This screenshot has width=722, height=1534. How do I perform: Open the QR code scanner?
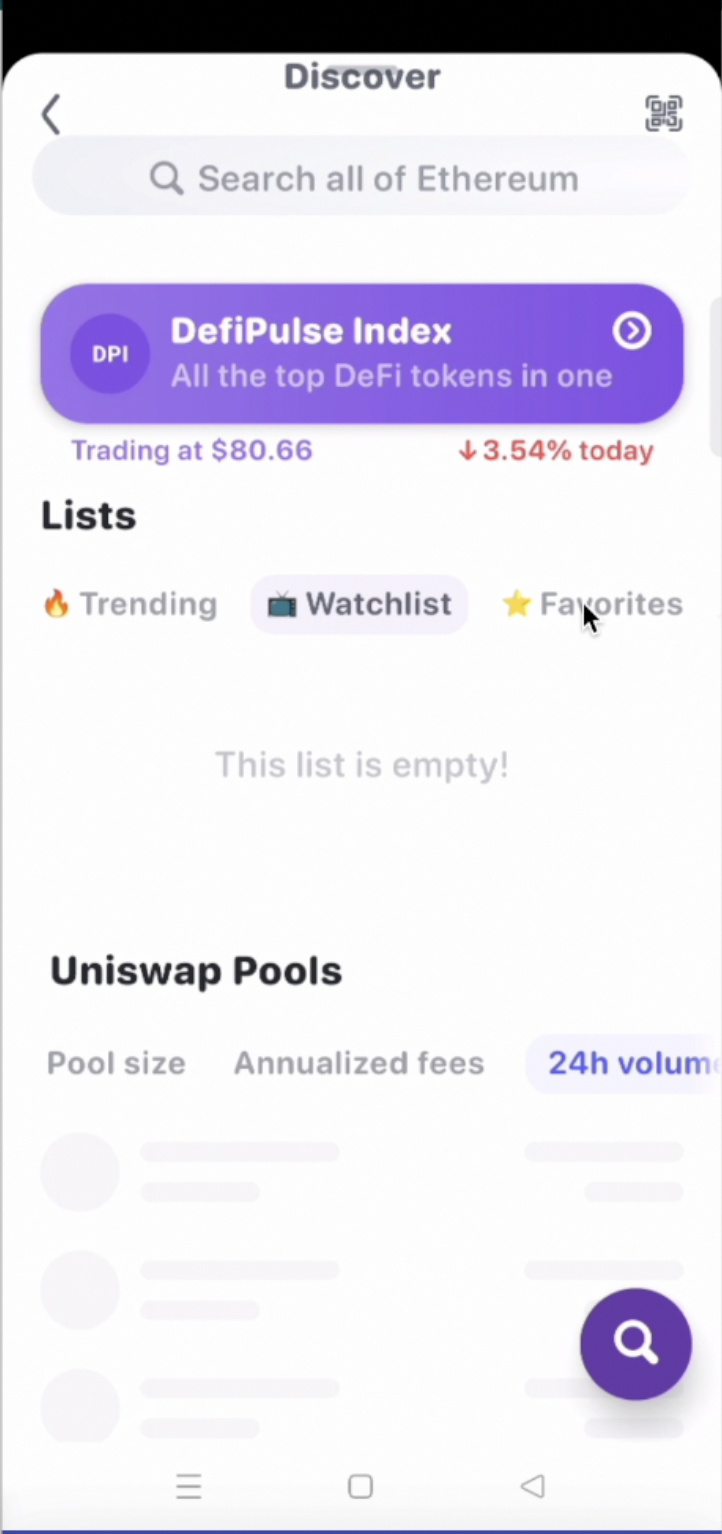664,113
